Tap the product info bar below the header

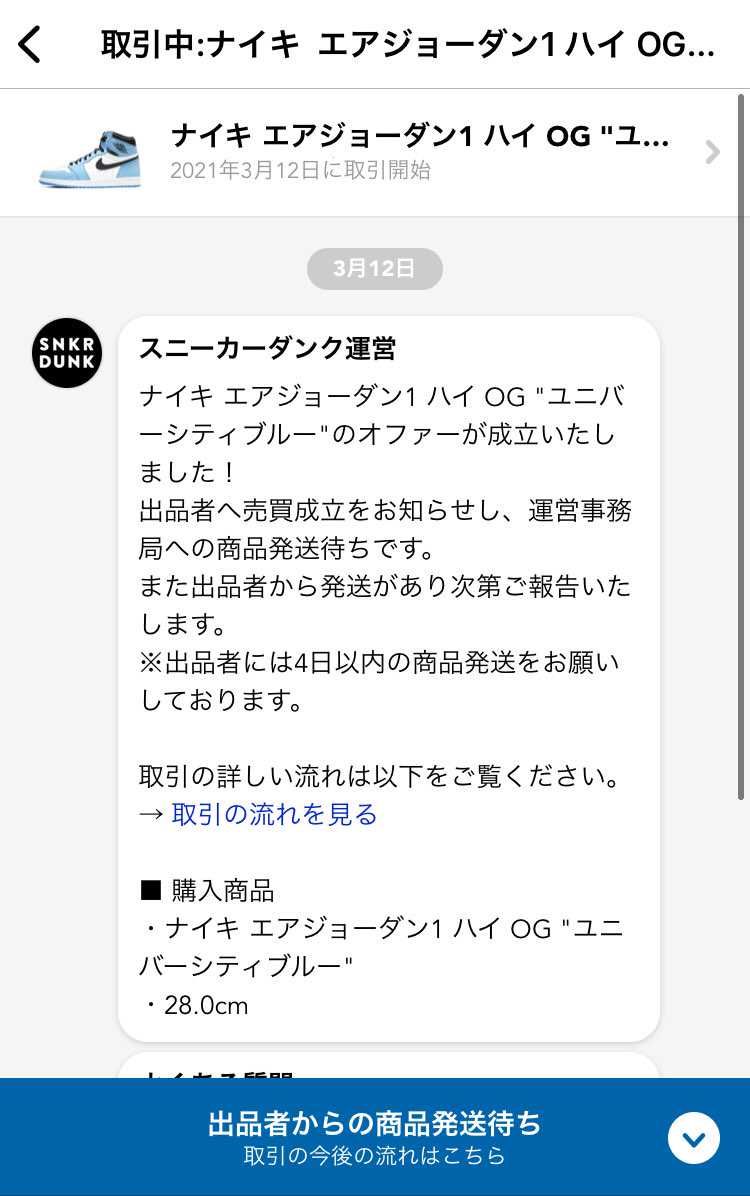[x=375, y=152]
